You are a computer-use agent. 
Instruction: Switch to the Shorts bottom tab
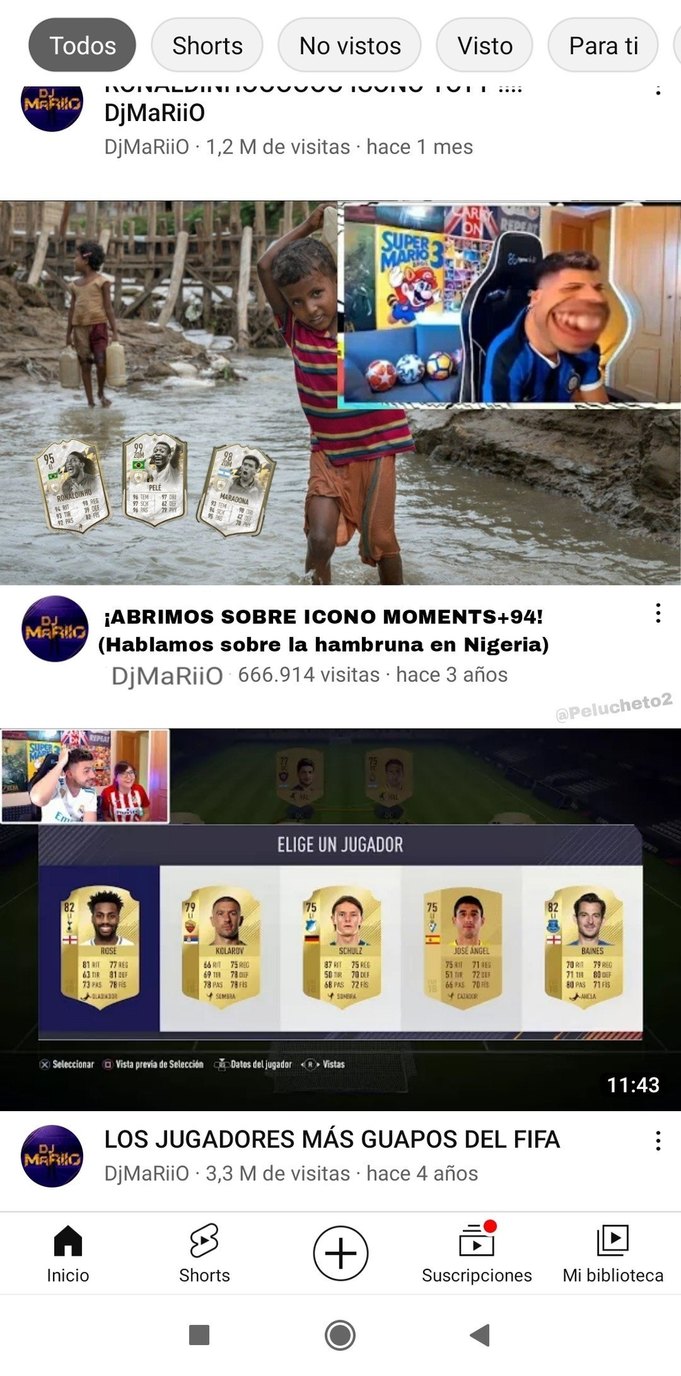(204, 1254)
